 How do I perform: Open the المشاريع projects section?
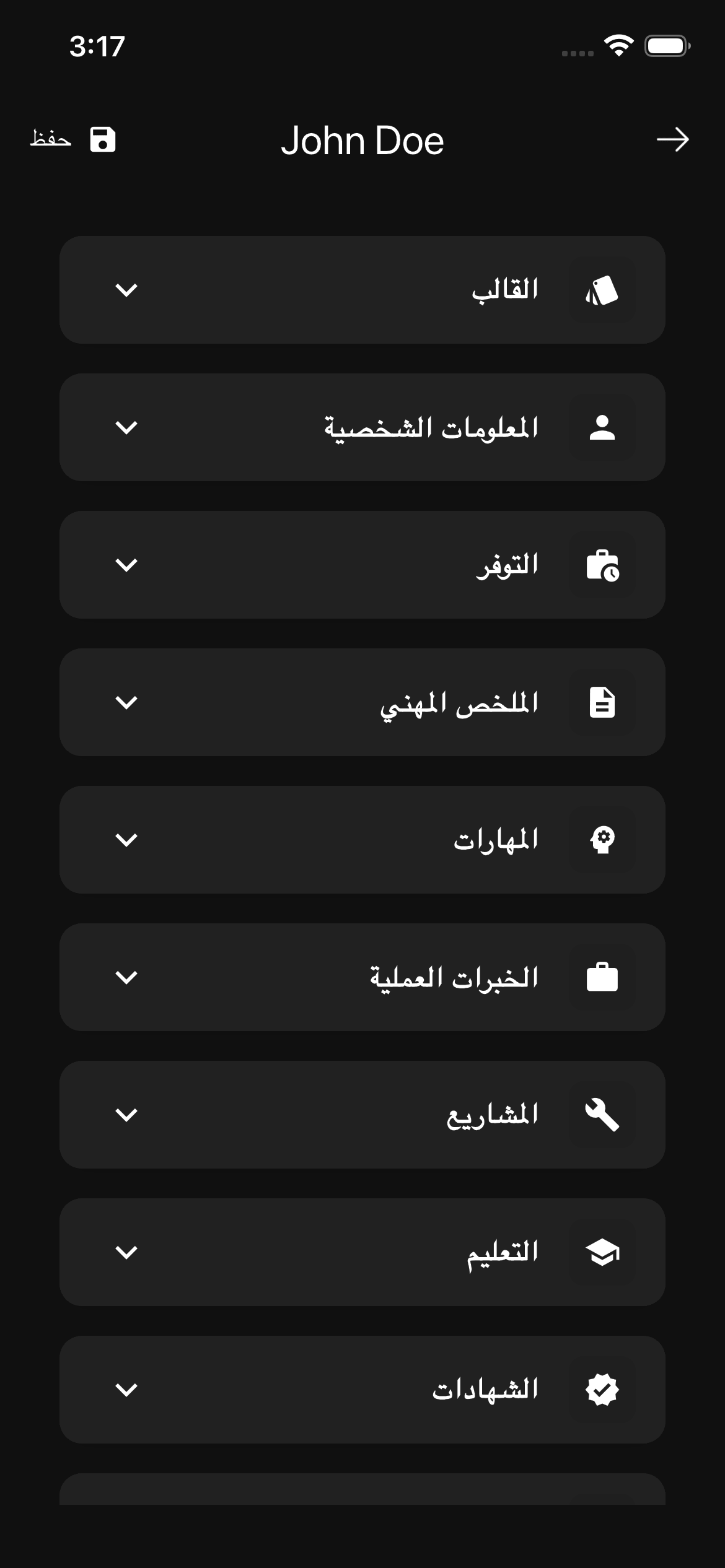point(362,1115)
